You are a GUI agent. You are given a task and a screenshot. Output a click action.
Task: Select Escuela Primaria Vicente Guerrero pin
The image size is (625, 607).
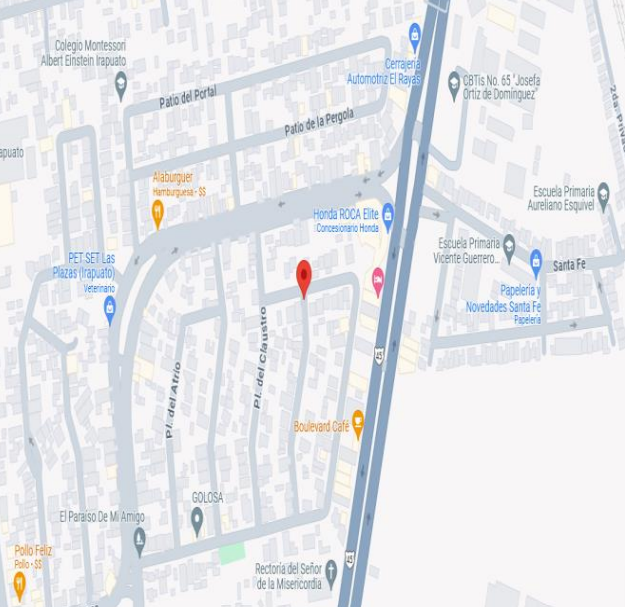click(509, 243)
